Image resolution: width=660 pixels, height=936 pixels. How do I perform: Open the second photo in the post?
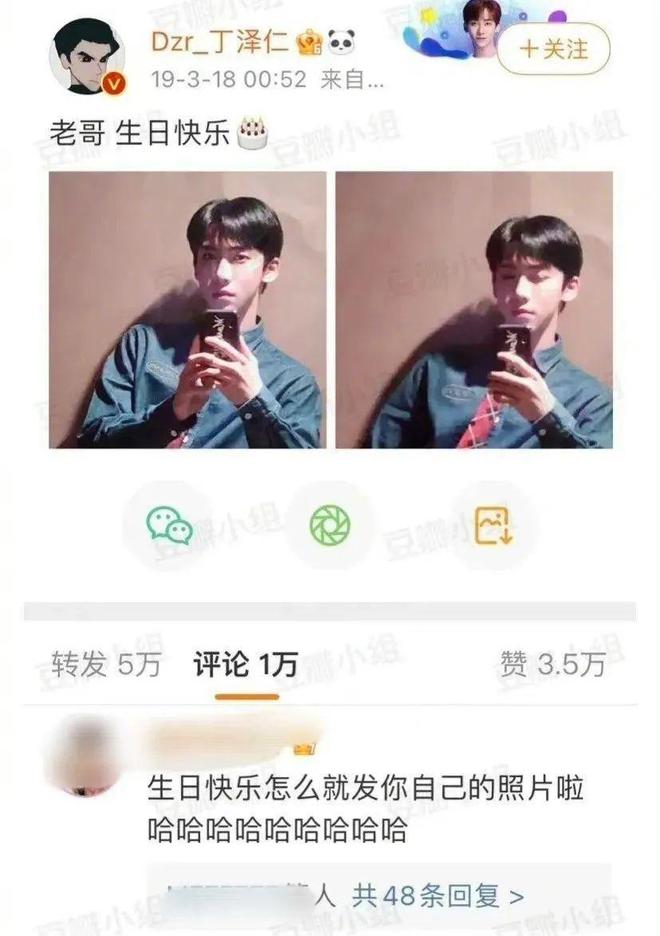pyautogui.click(x=473, y=310)
